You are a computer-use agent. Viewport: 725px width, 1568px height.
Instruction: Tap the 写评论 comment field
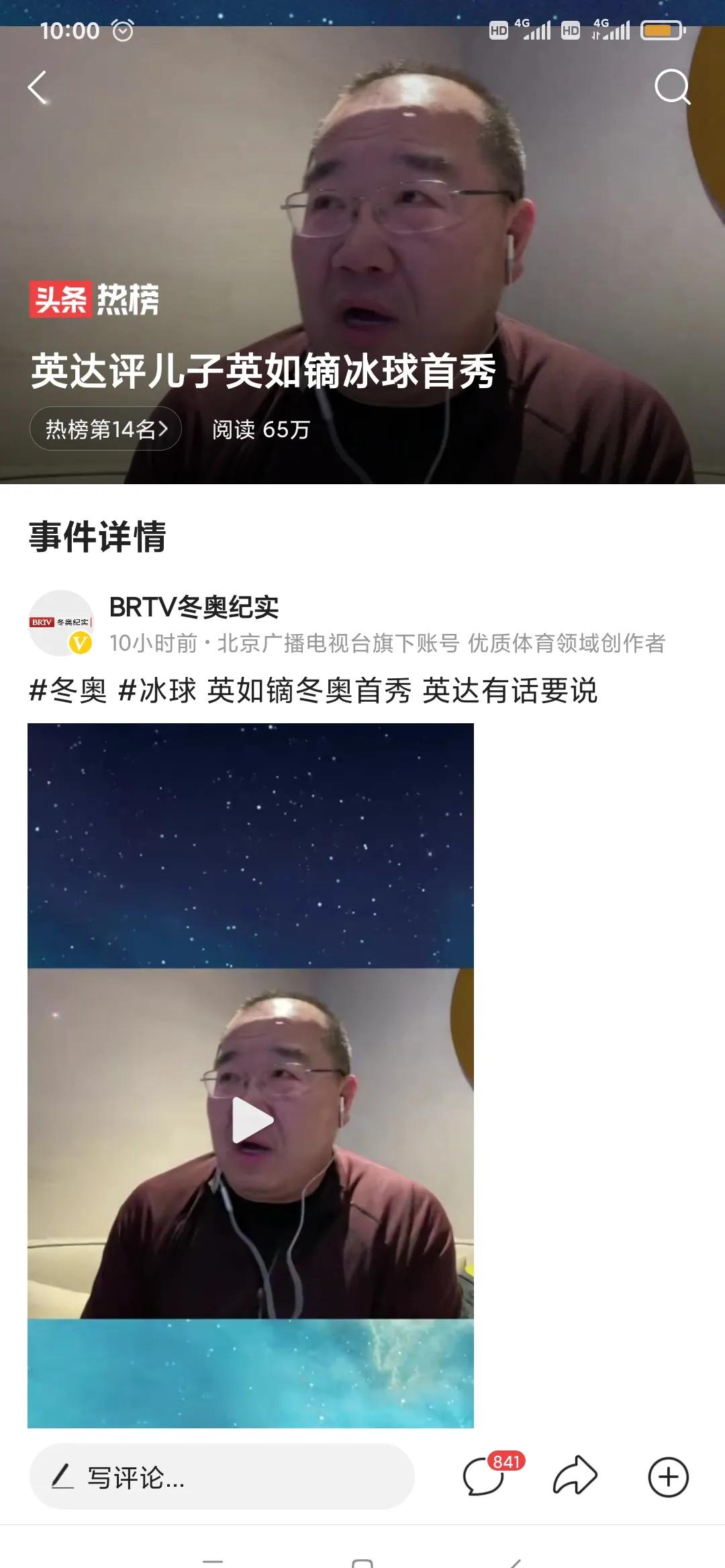point(222,1477)
